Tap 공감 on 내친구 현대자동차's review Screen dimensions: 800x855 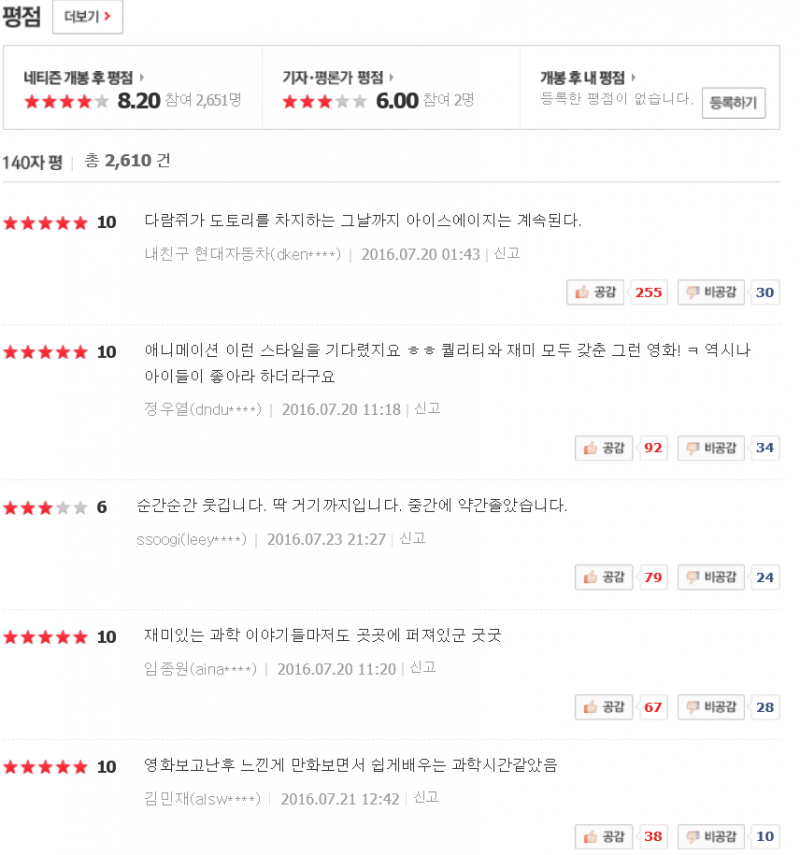(x=597, y=292)
